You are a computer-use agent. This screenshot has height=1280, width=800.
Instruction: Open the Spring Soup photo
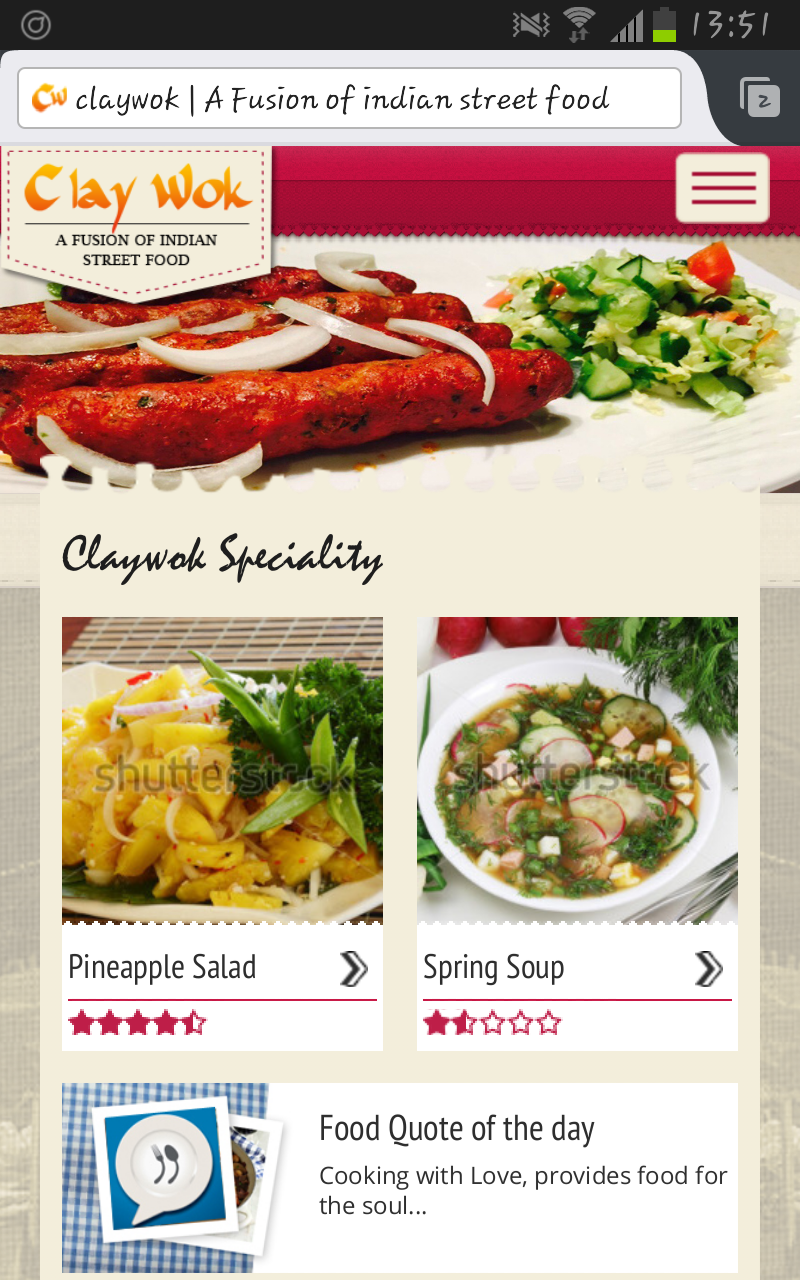coord(577,770)
